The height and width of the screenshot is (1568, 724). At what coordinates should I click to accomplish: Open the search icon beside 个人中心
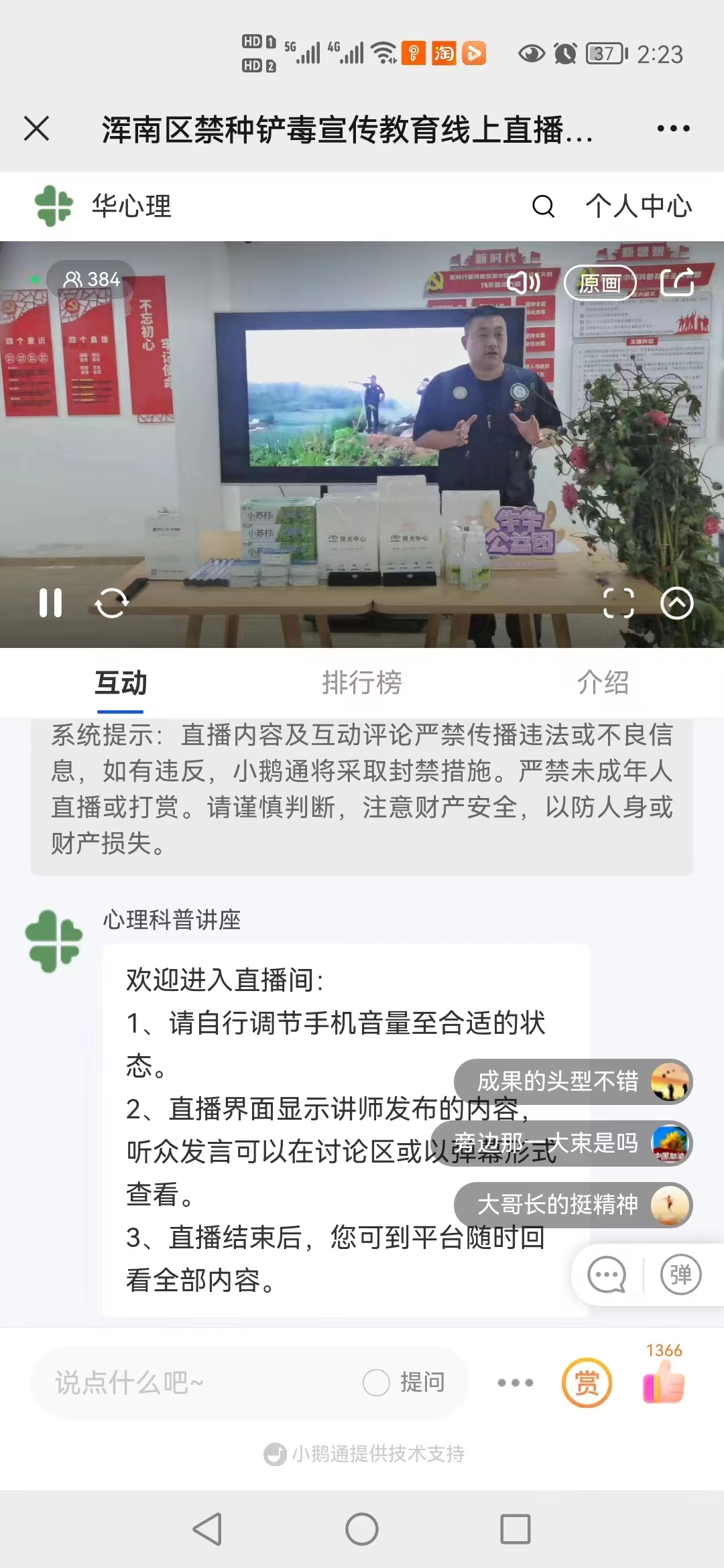(543, 206)
